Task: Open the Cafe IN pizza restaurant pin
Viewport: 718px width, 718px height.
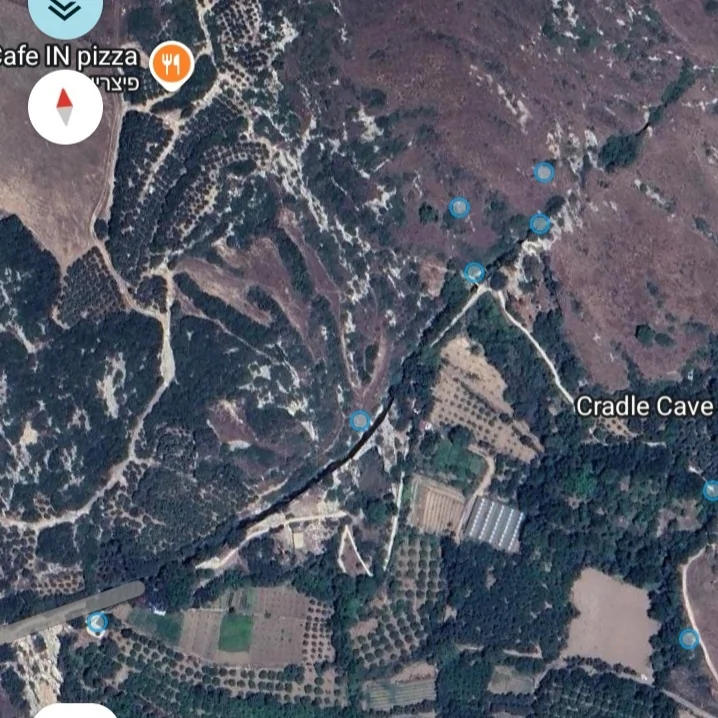Action: [x=171, y=65]
